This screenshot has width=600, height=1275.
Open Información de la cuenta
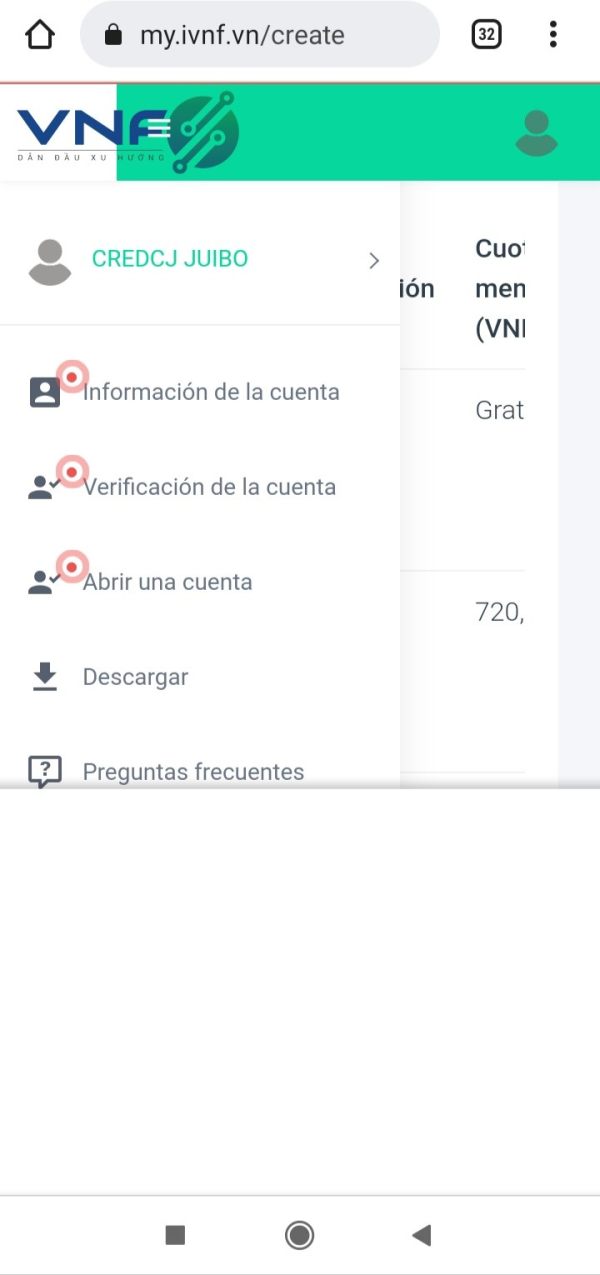(x=210, y=392)
